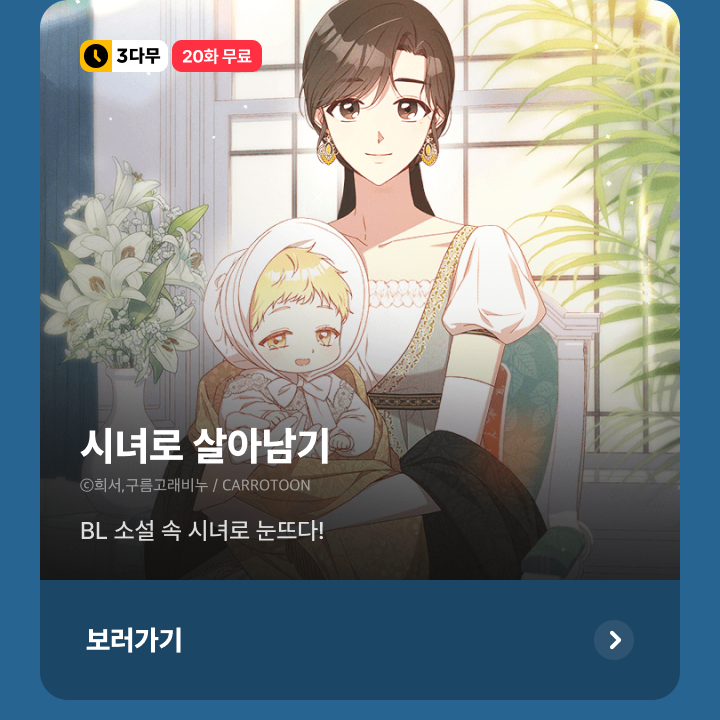Open the 시녀로 살아남기 webtoon card
Image resolution: width=720 pixels, height=720 pixels.
(x=360, y=300)
